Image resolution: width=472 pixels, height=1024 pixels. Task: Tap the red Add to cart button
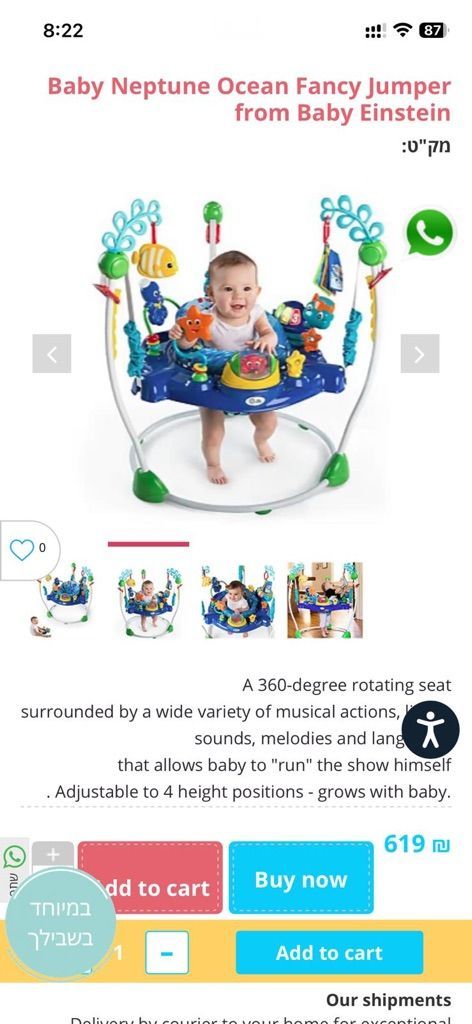(x=151, y=878)
